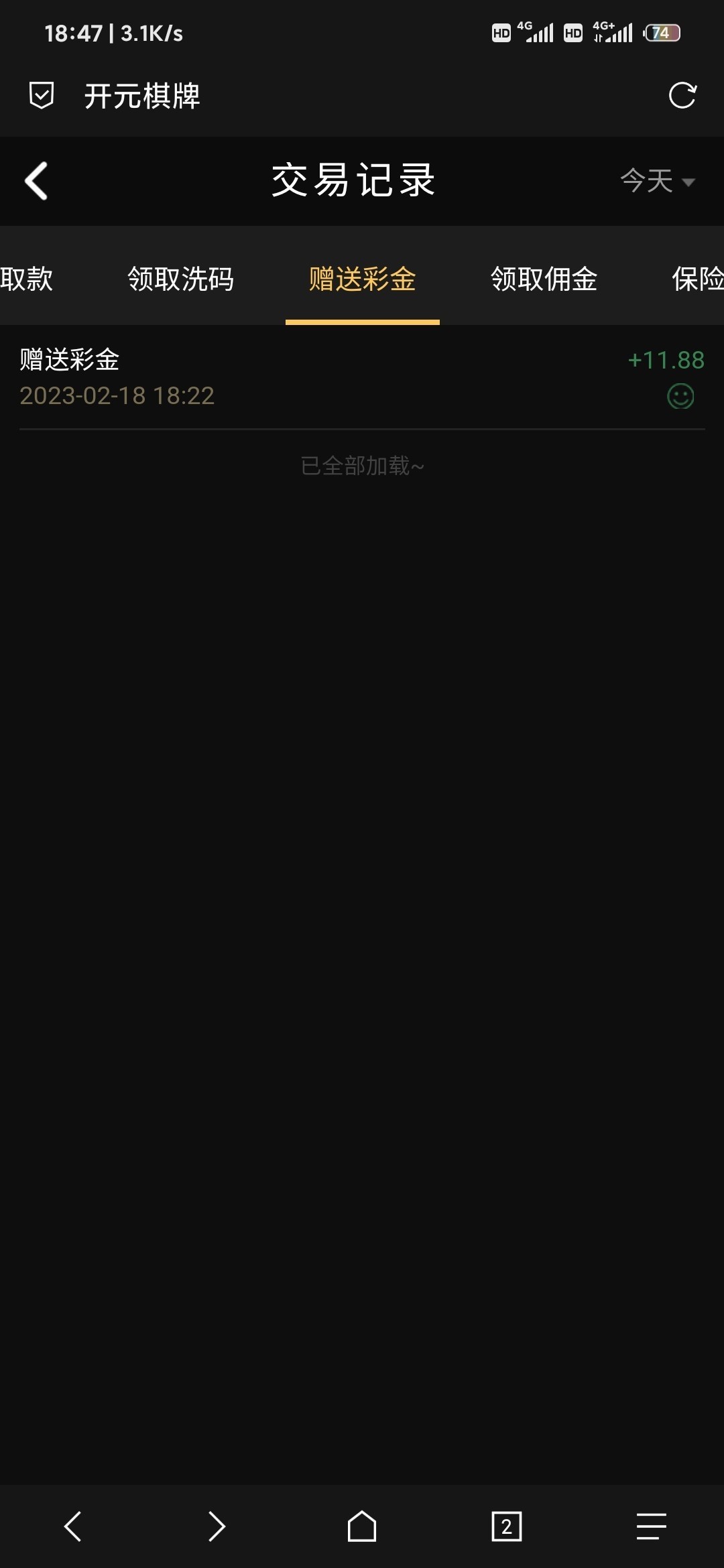724x1568 pixels.
Task: Open the browser tabs switcher
Action: (506, 1526)
